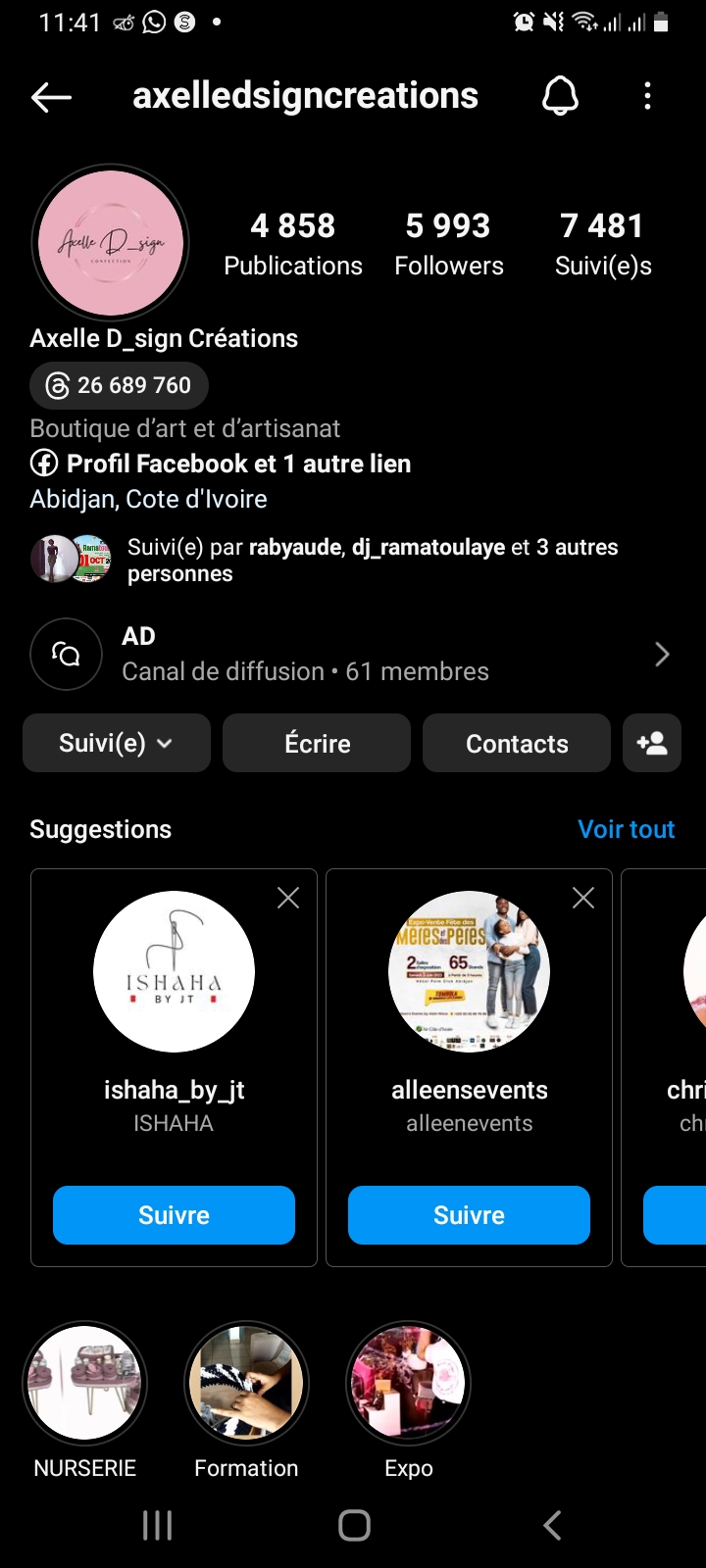Toggle suggested accounts with add-person icon
This screenshot has height=1568, width=706.
click(652, 744)
